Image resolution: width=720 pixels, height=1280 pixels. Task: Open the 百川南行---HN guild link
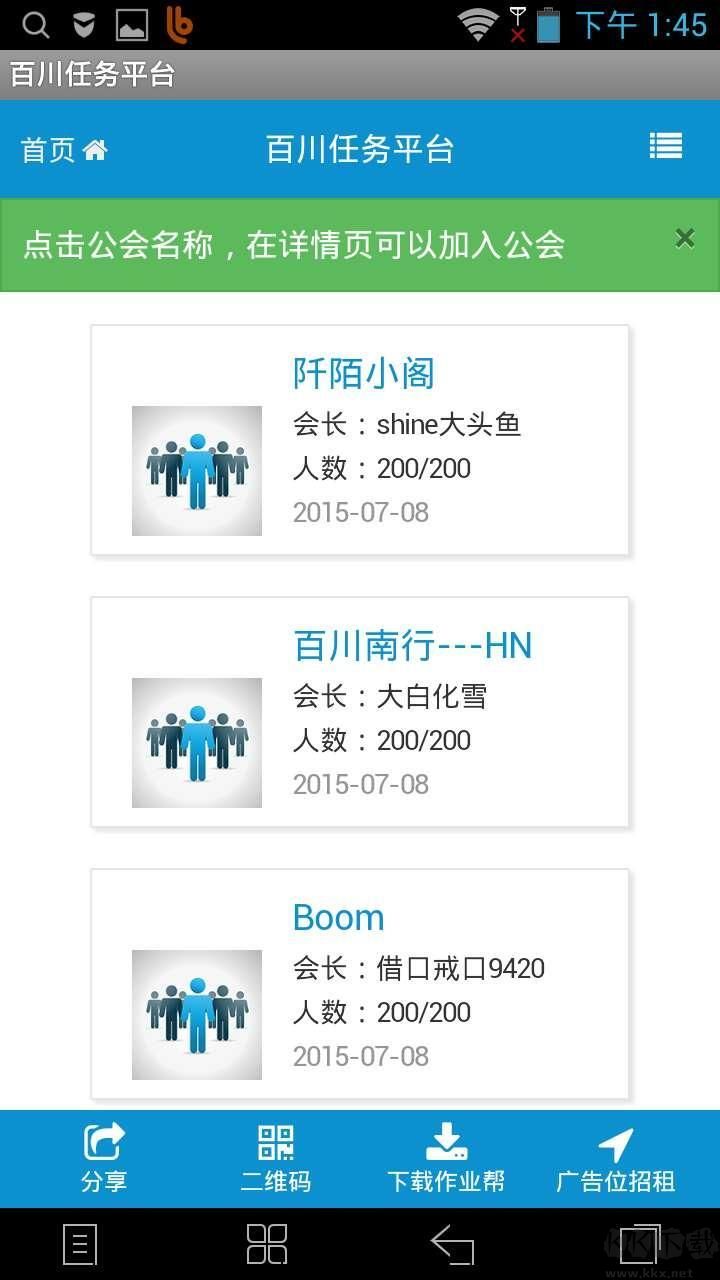tap(411, 645)
